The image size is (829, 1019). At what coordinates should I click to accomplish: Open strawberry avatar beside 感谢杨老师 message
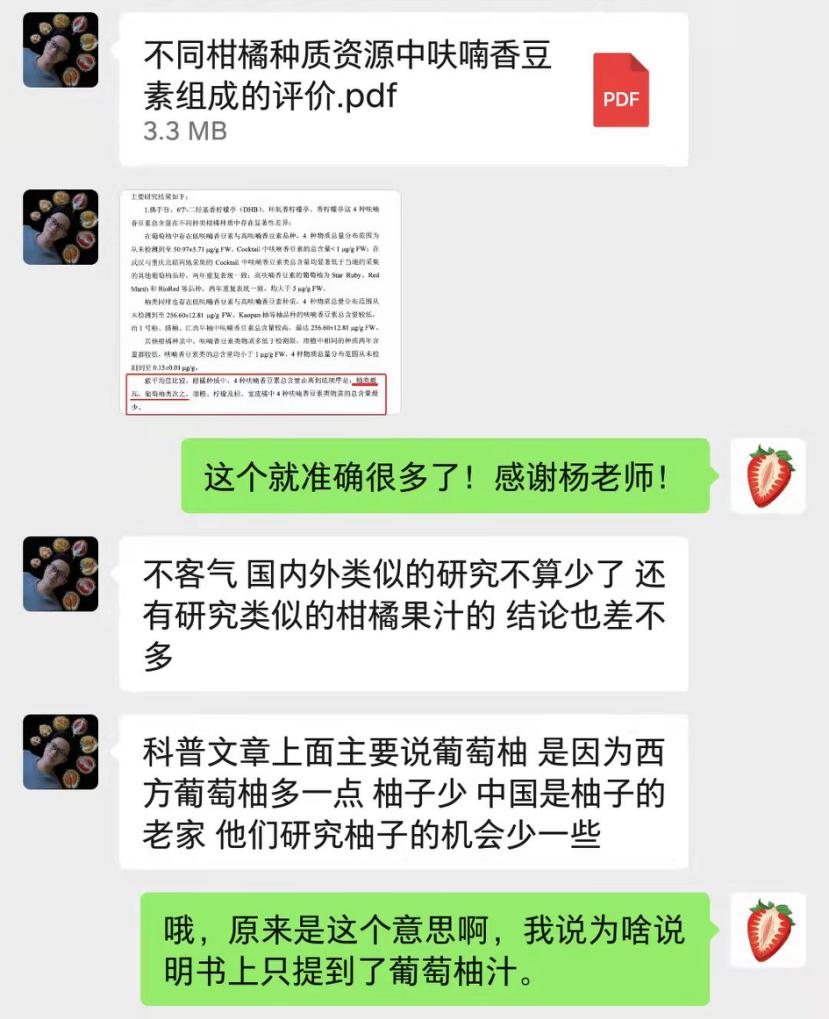[767, 476]
